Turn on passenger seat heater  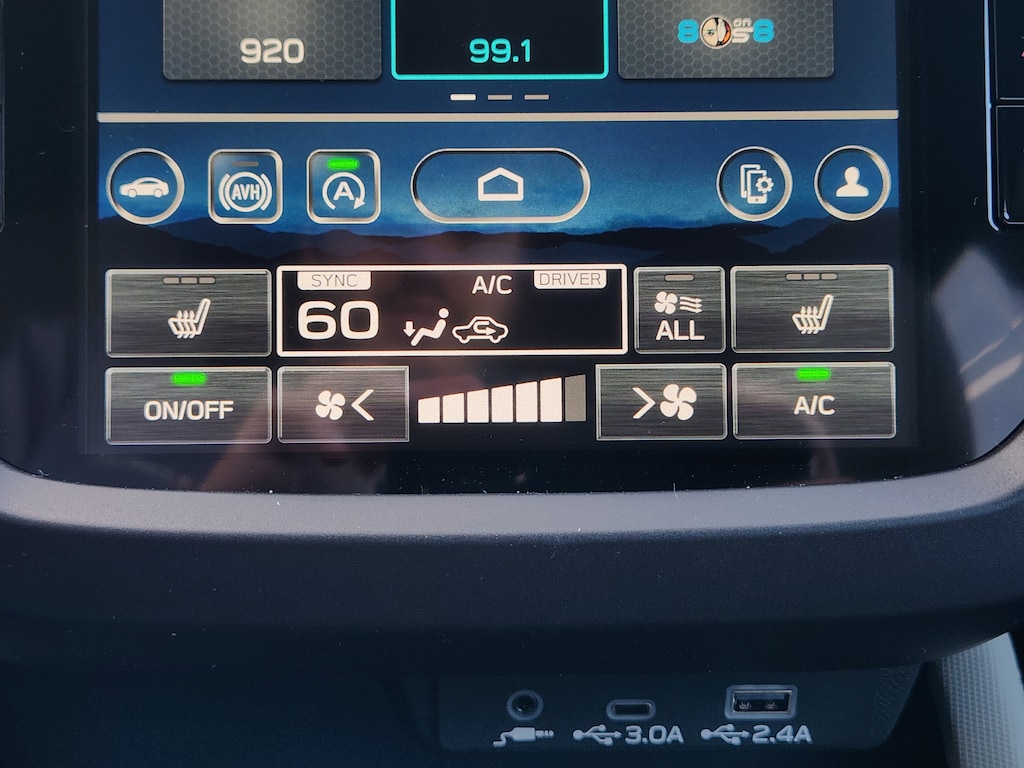(812, 309)
